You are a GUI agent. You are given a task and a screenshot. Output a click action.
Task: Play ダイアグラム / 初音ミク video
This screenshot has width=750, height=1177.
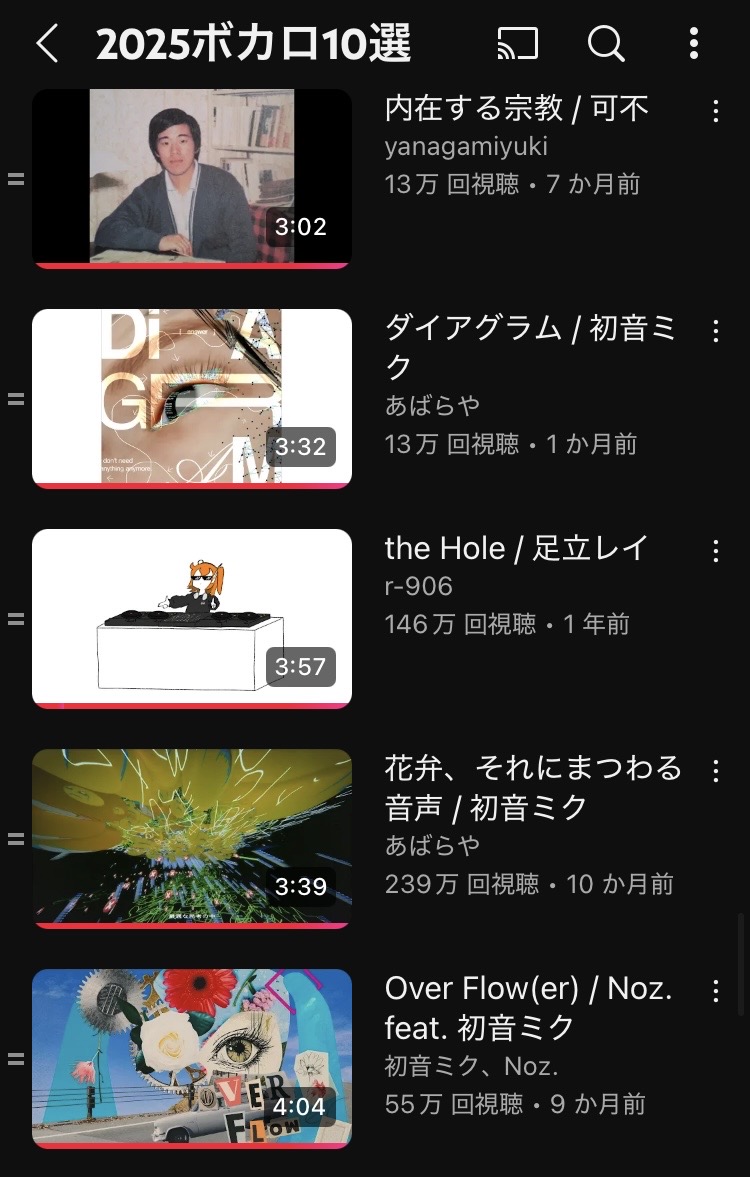pyautogui.click(x=192, y=397)
